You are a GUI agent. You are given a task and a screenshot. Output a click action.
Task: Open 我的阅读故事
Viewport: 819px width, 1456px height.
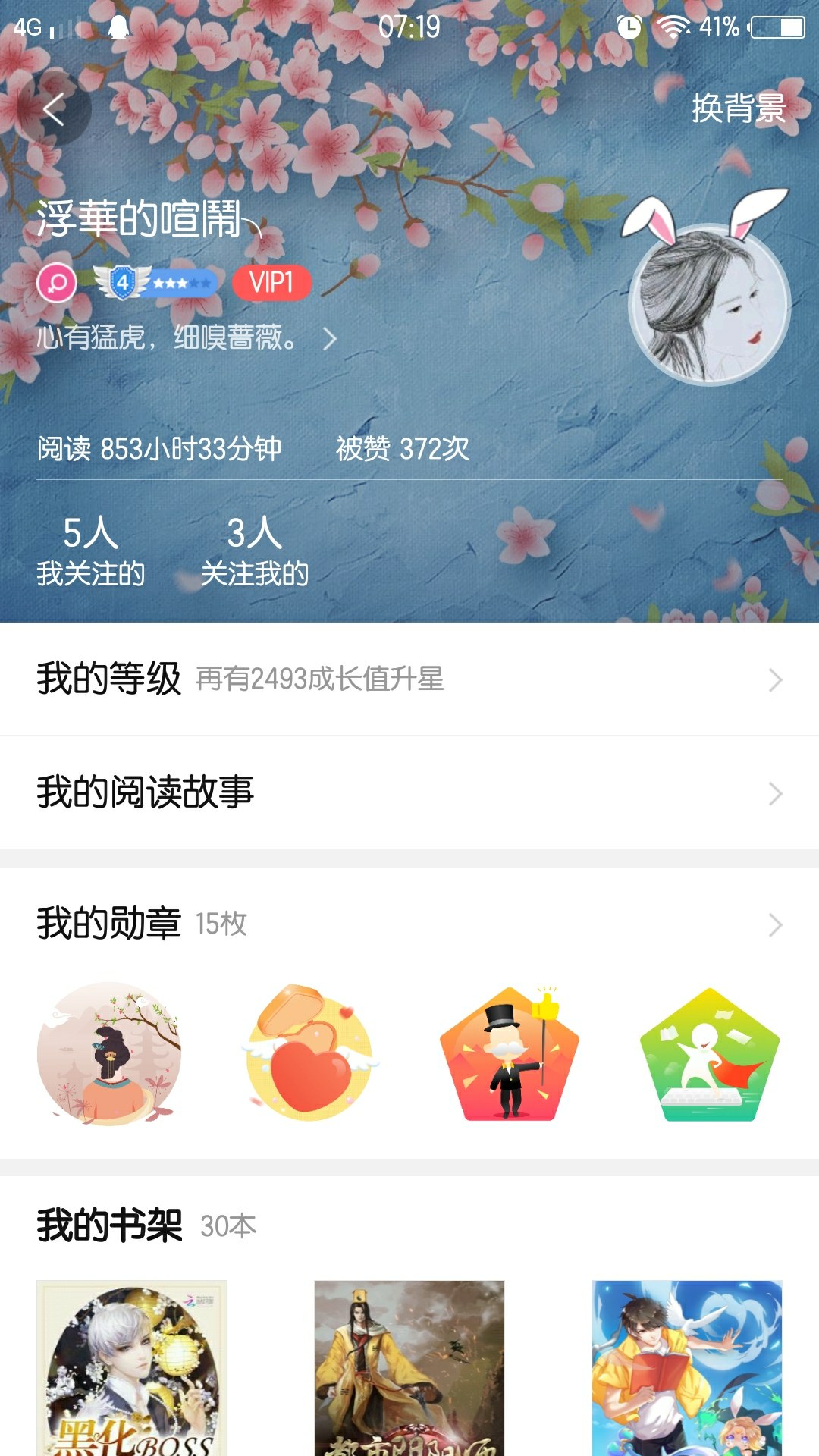[x=409, y=792]
